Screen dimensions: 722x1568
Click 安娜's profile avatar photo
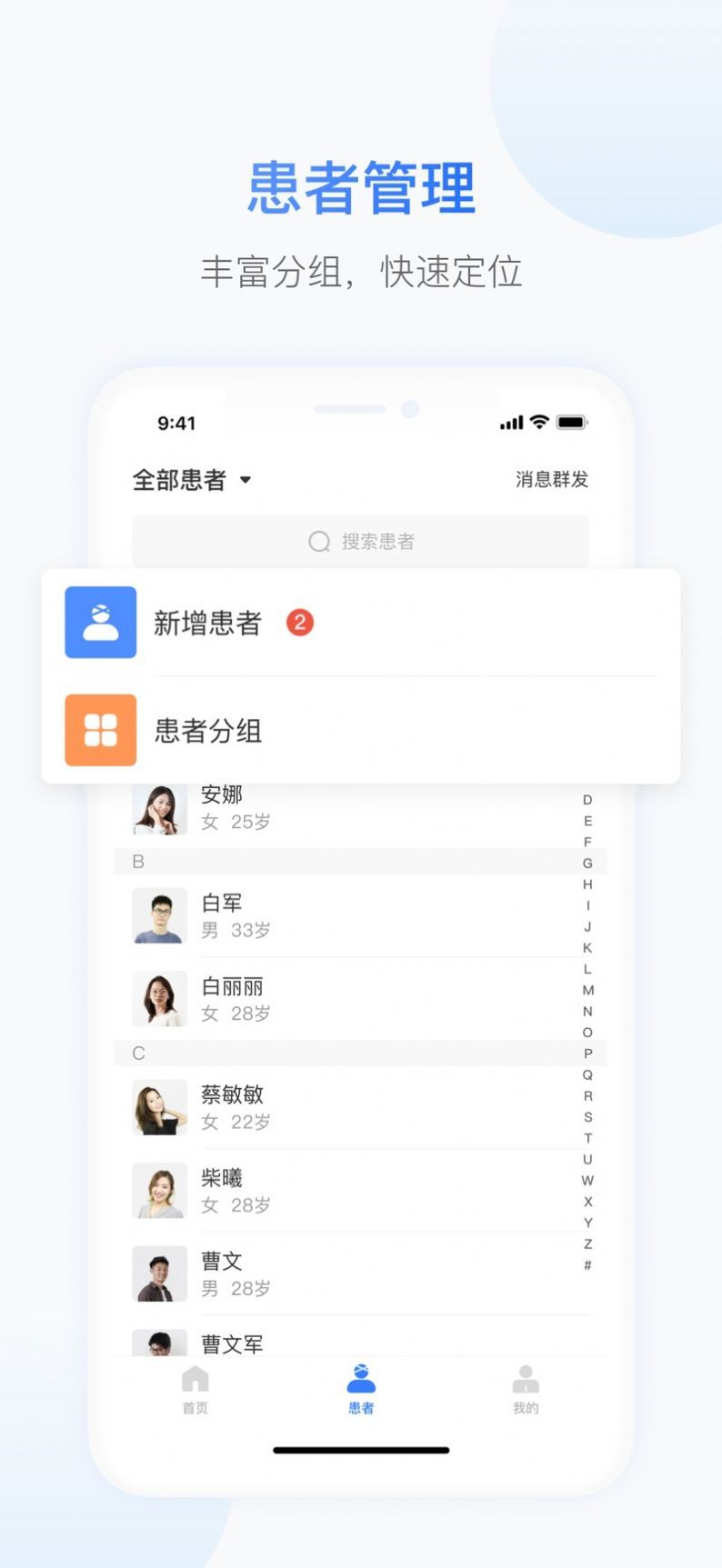coord(159,807)
